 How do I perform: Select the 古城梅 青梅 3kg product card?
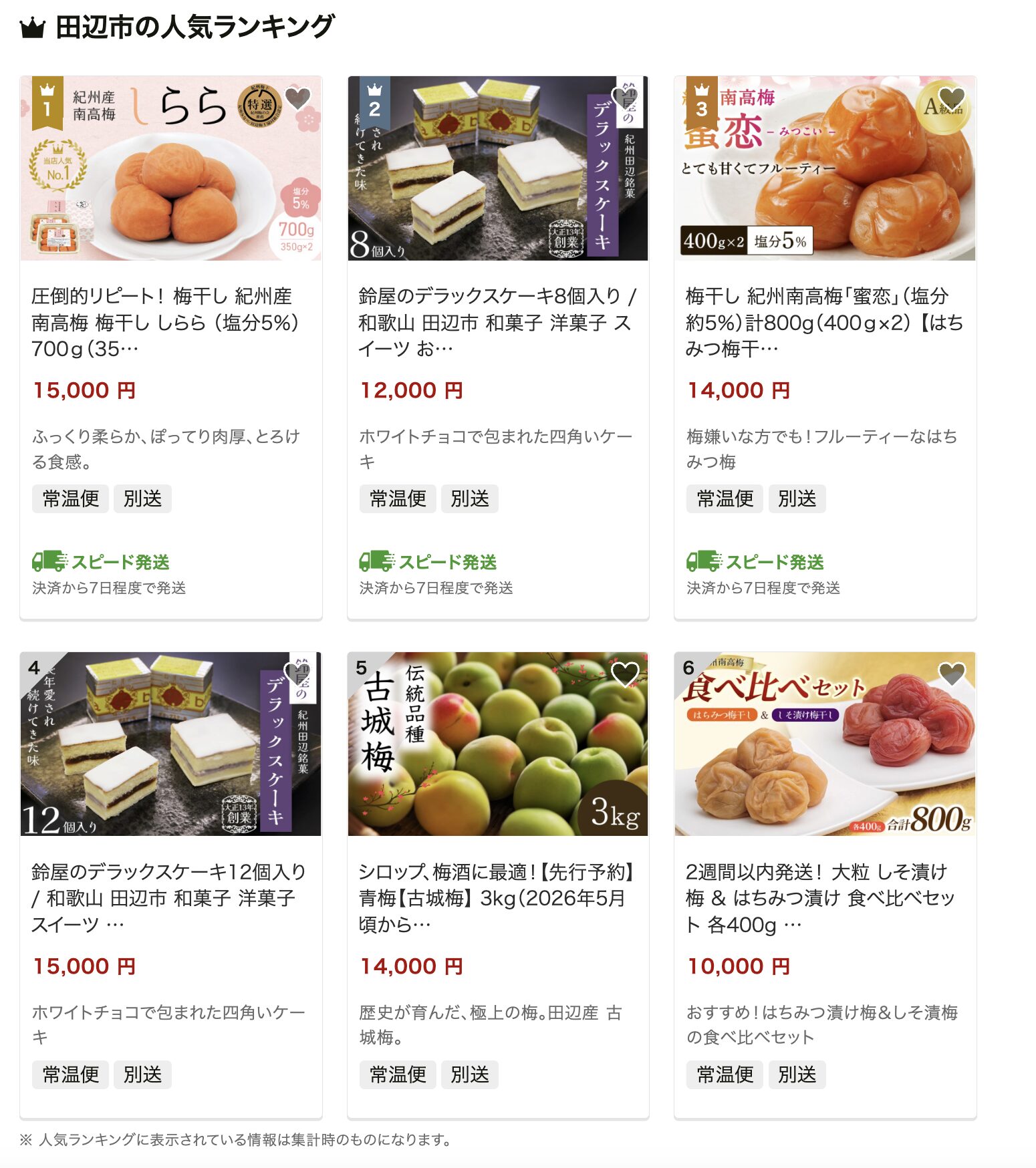point(498,897)
